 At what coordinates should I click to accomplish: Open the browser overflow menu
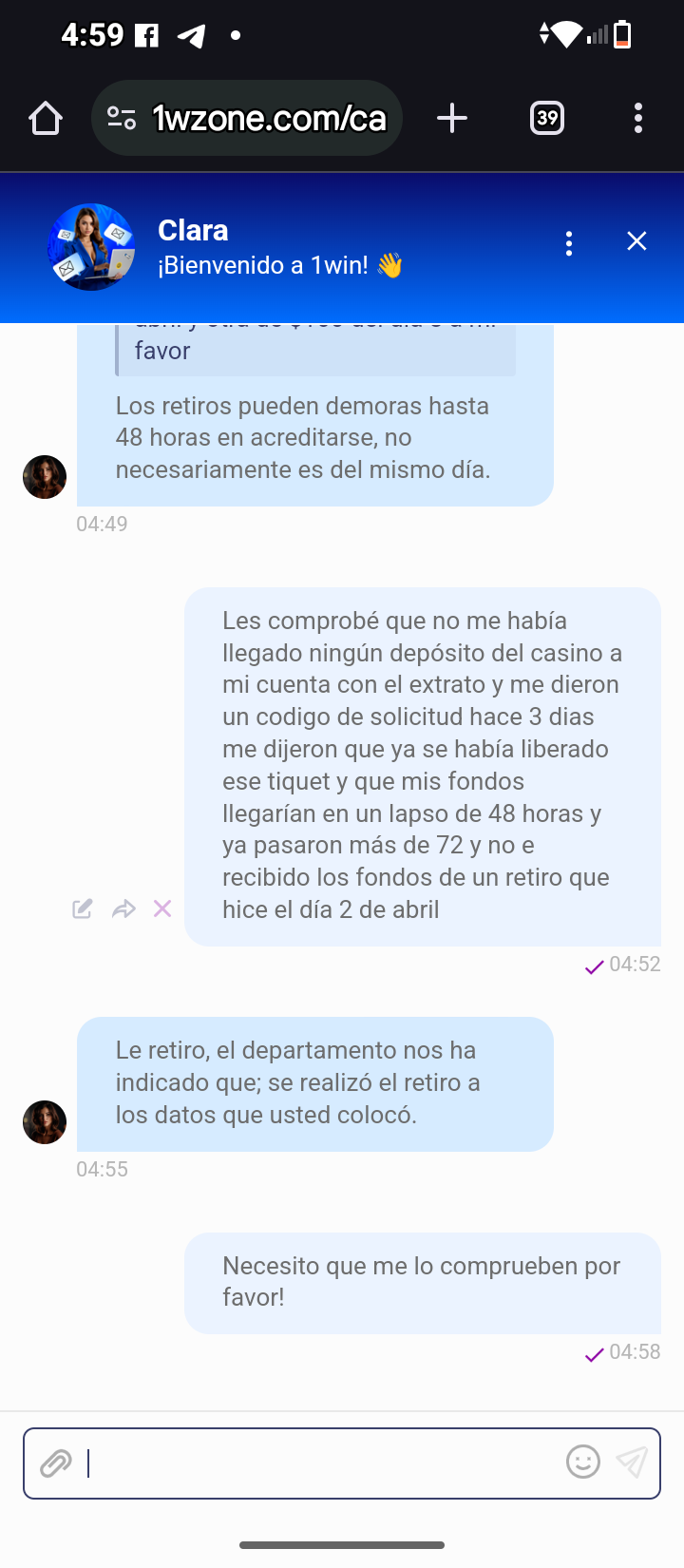pyautogui.click(x=638, y=119)
